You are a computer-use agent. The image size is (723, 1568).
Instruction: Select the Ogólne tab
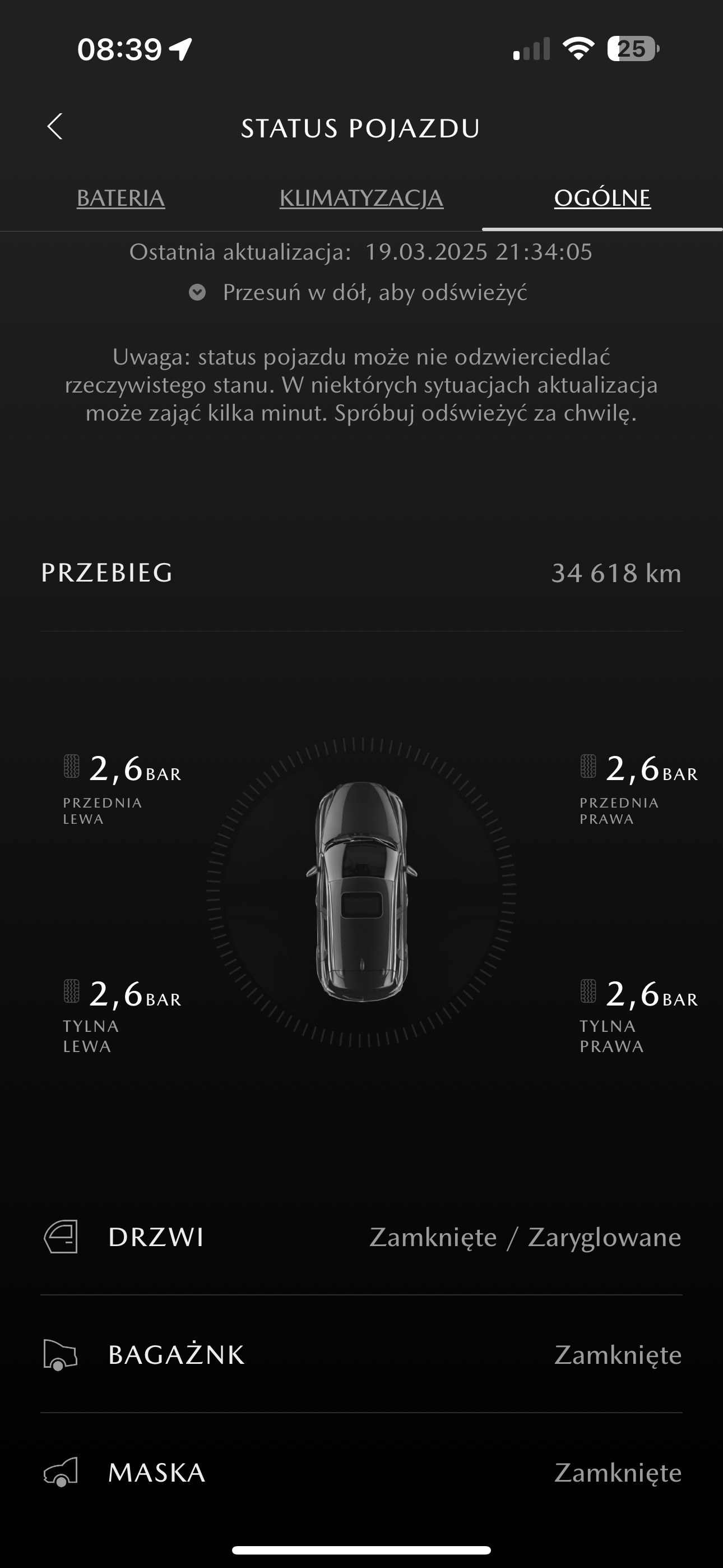(602, 199)
